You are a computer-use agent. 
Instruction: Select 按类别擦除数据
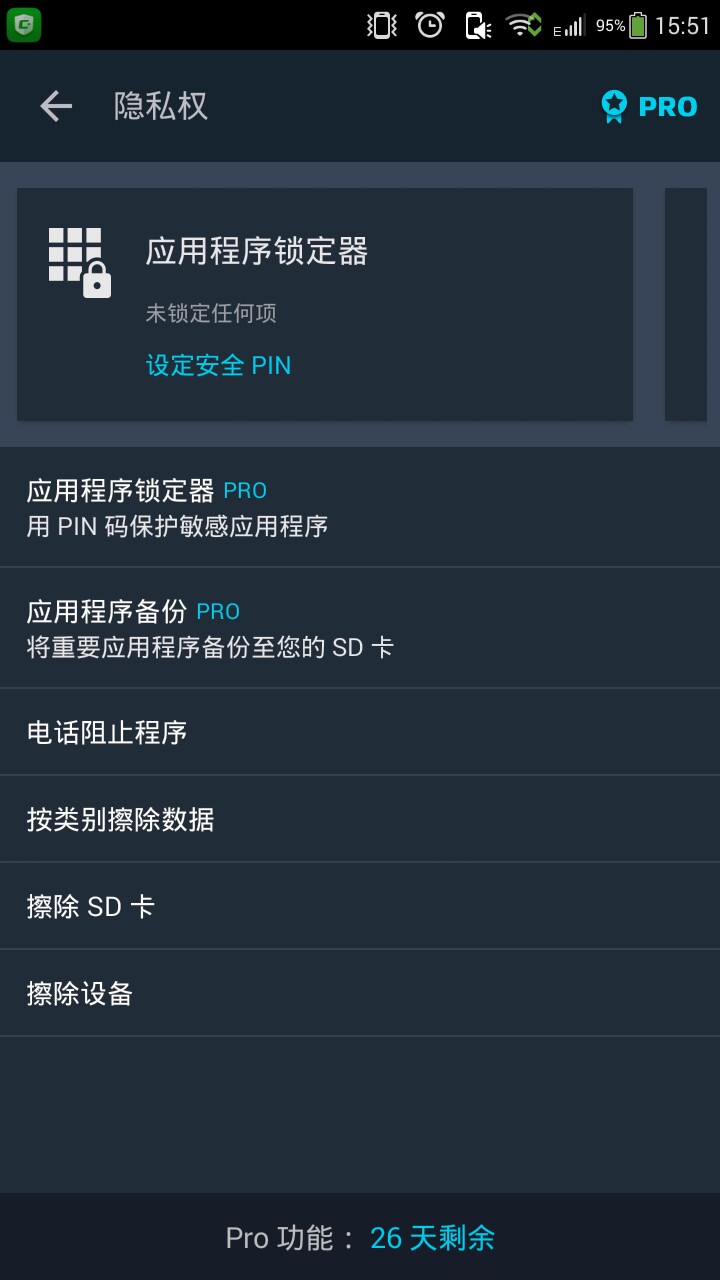pos(360,819)
